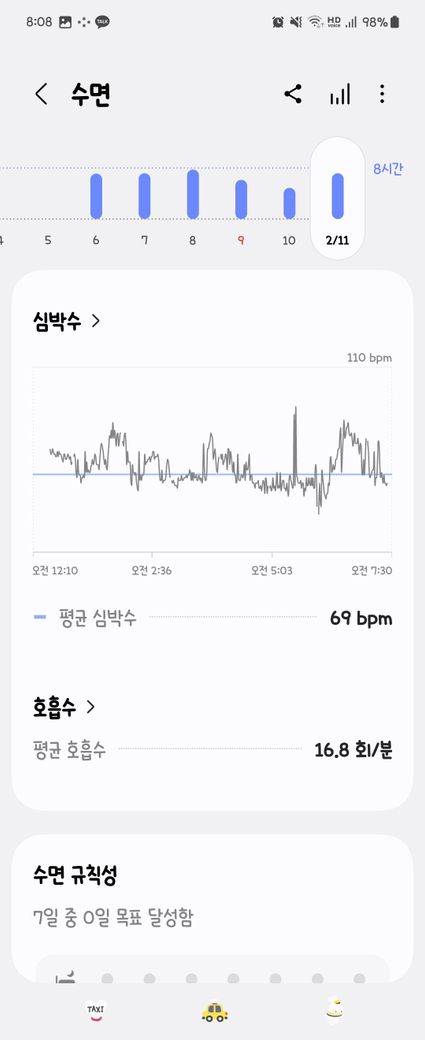
Task: Share the sleep report
Action: tap(293, 94)
